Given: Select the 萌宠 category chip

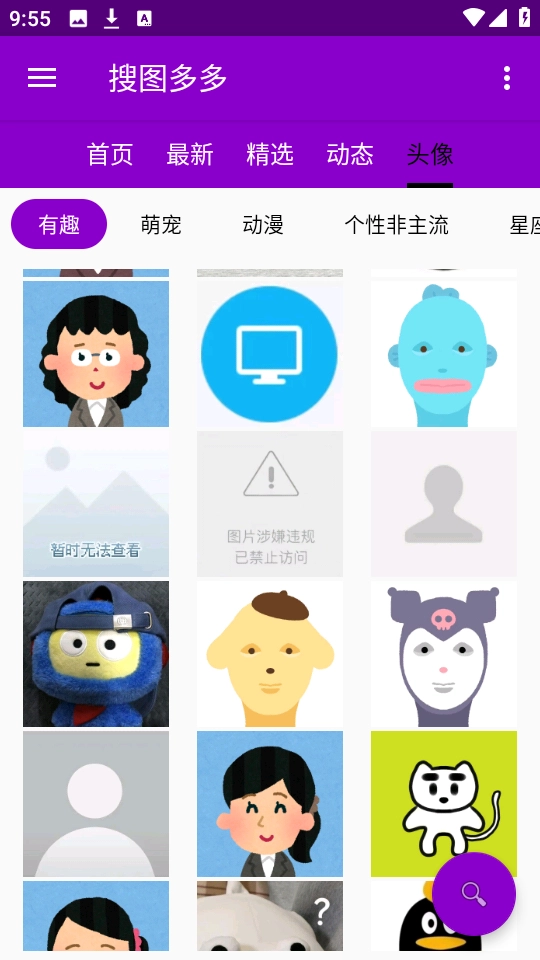Looking at the screenshot, I should coord(161,225).
